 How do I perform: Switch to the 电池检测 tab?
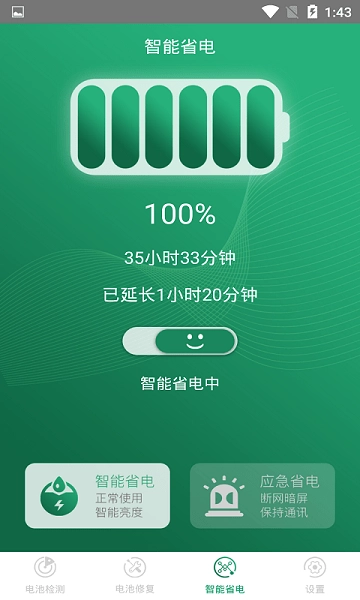(x=45, y=576)
